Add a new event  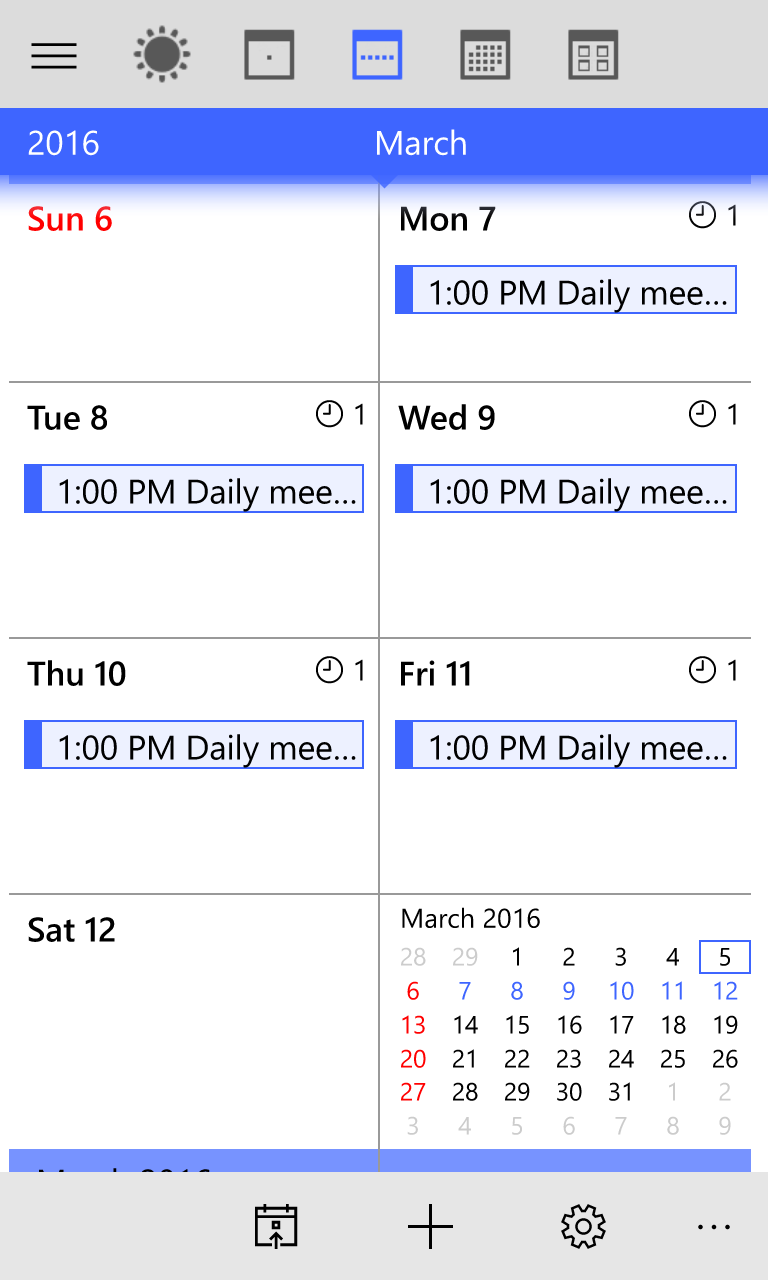(431, 1226)
